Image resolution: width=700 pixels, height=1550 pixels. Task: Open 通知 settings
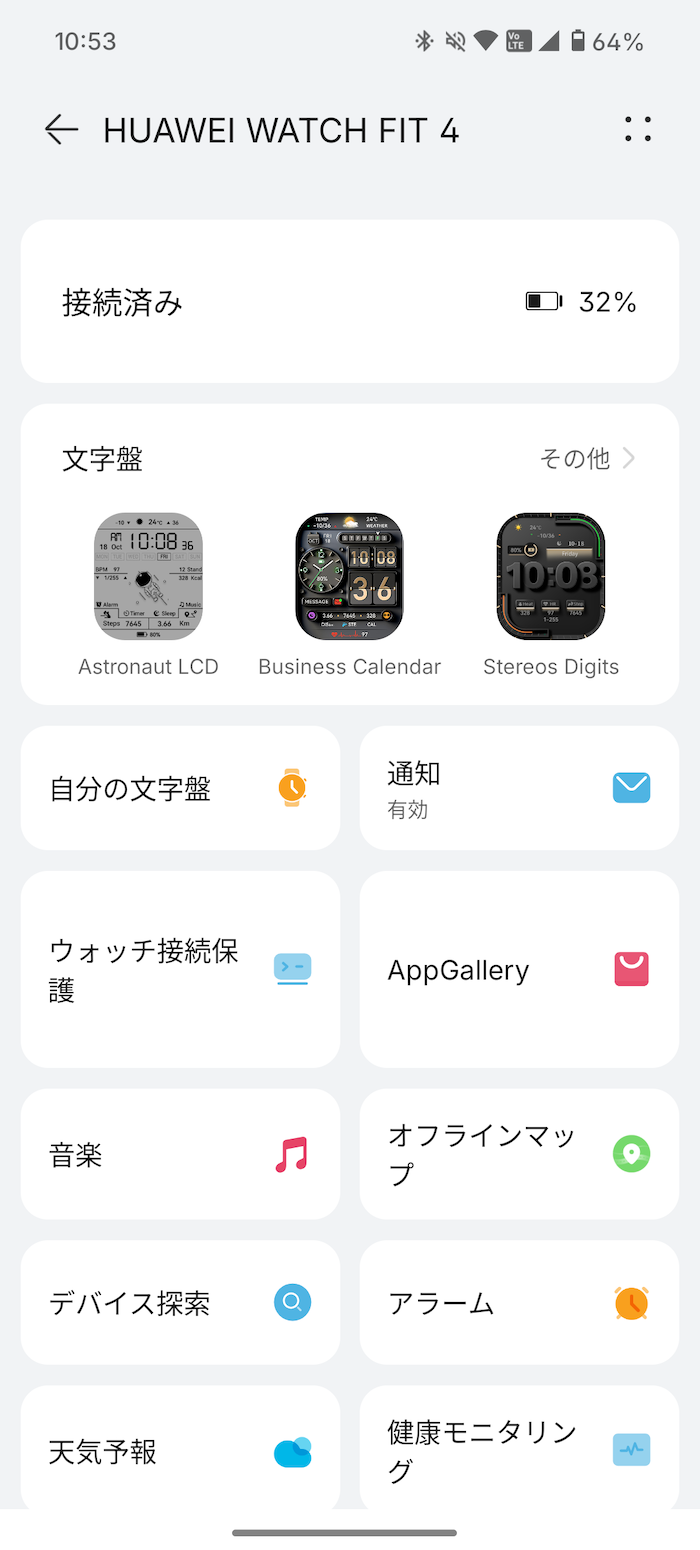pos(519,788)
